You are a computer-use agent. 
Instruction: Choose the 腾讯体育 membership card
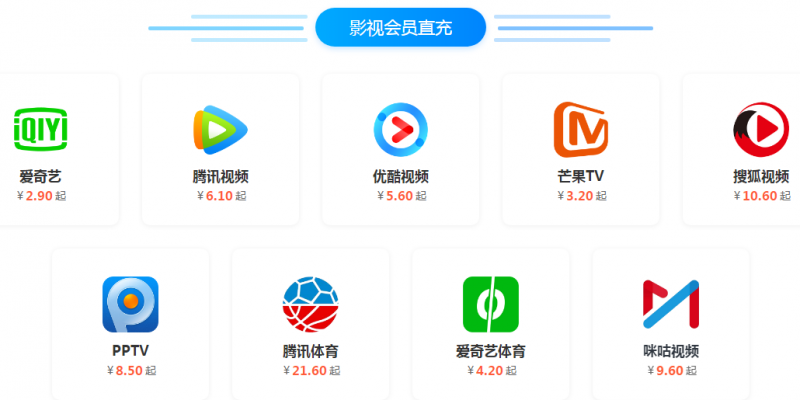310,322
